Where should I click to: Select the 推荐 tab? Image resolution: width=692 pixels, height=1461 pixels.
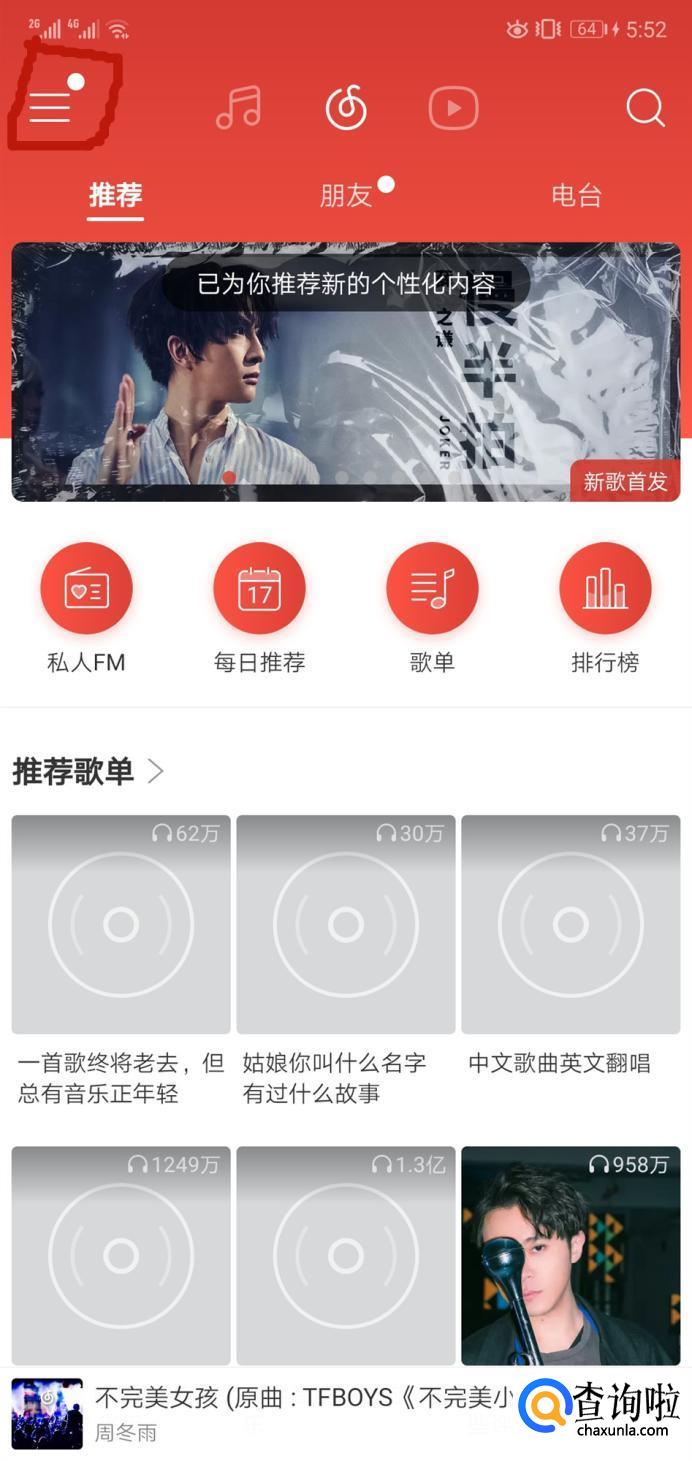pos(116,195)
